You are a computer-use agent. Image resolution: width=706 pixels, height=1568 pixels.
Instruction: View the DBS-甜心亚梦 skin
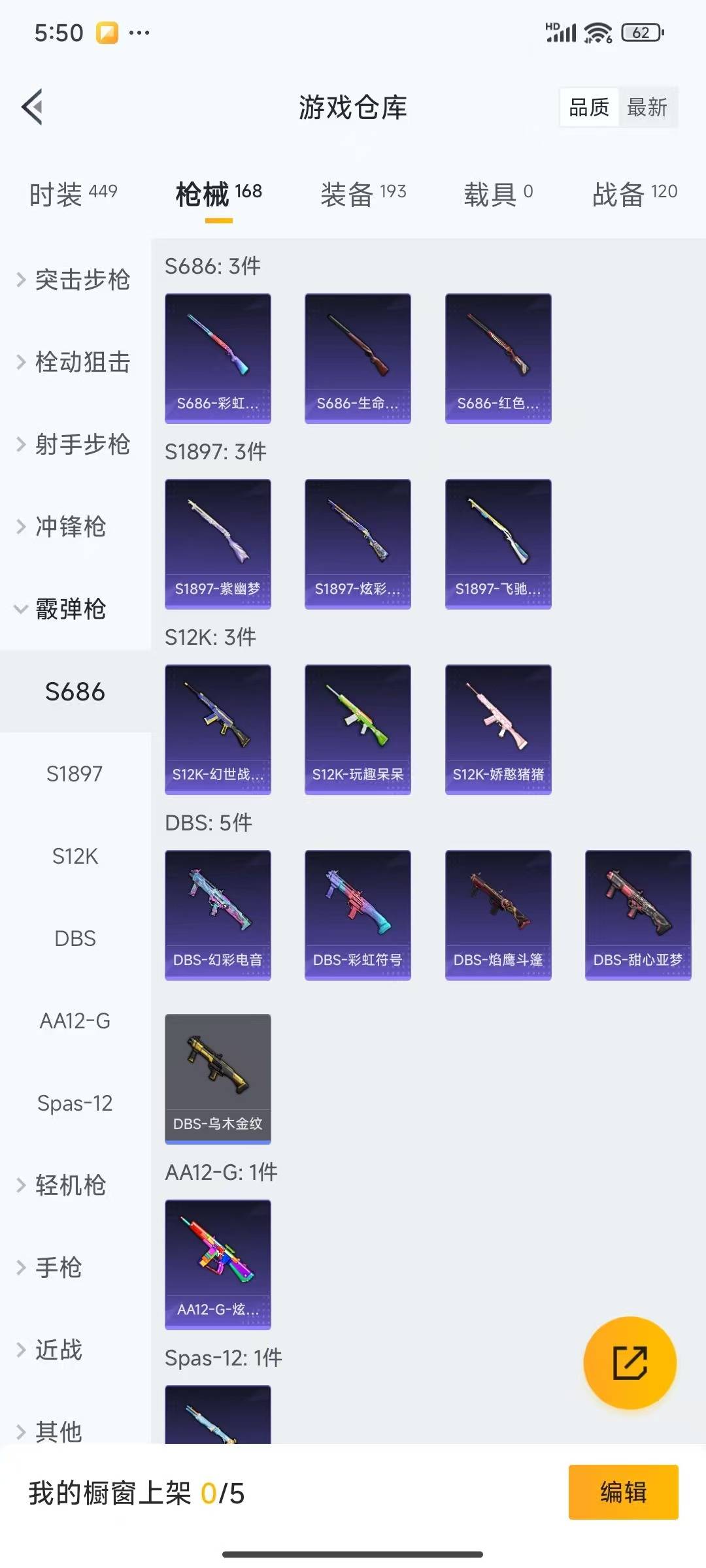(637, 915)
